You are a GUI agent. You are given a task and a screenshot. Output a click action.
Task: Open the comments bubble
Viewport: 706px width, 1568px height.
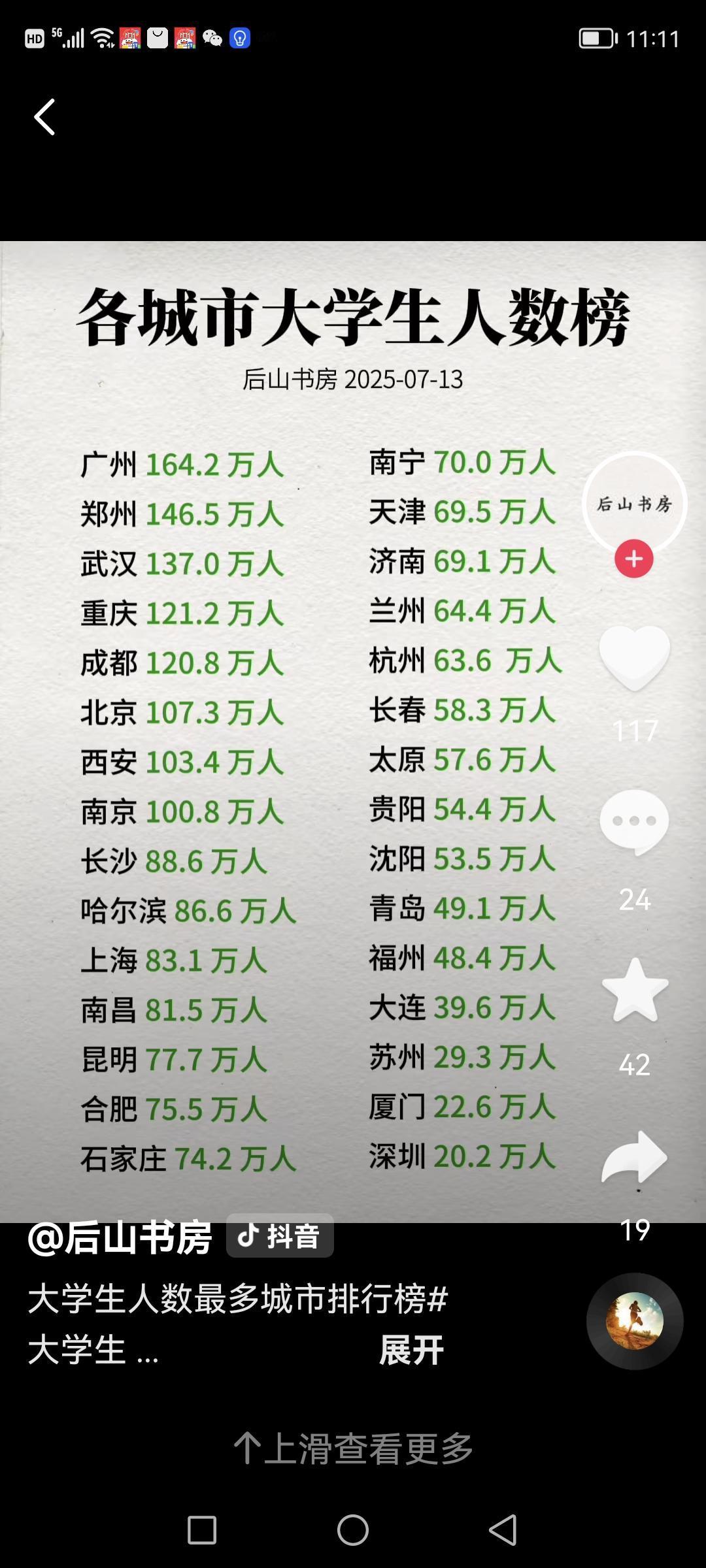634,822
